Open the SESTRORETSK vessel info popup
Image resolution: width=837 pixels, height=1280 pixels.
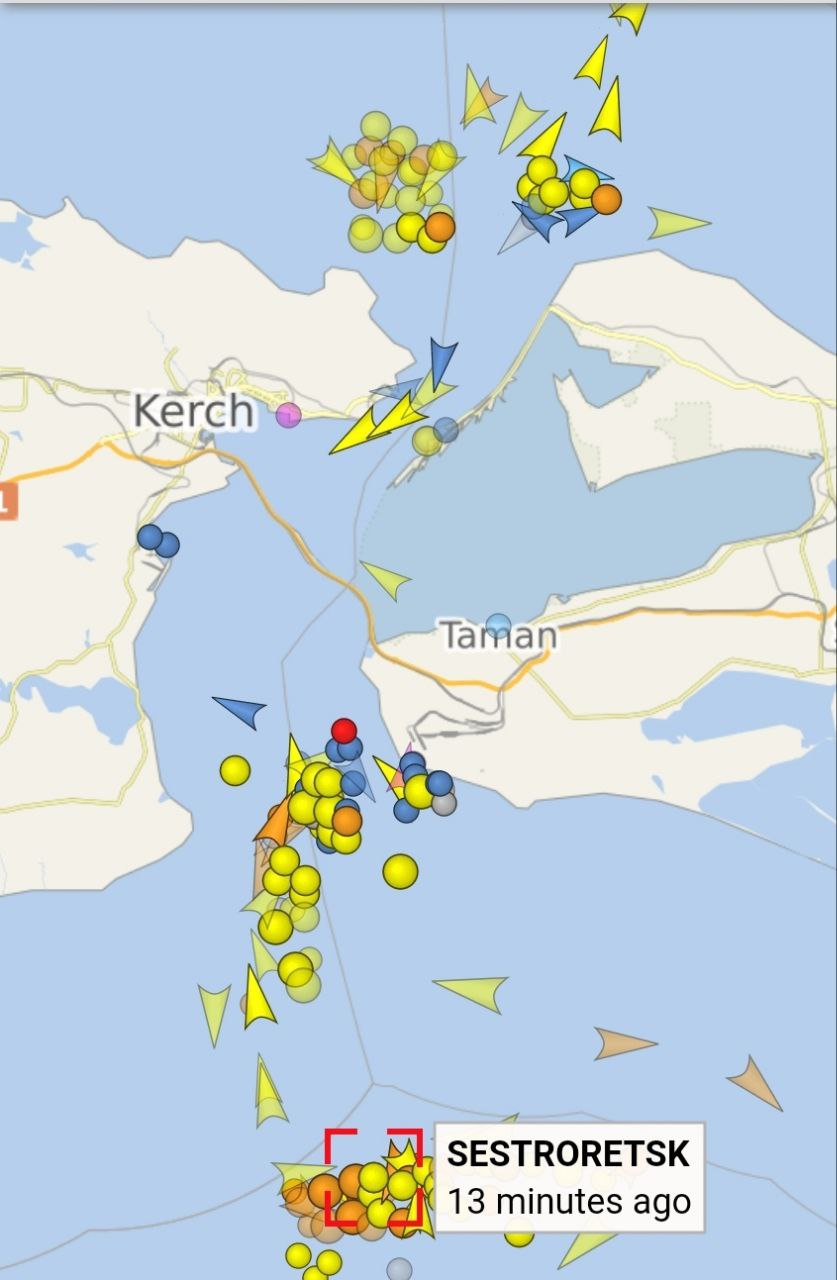569,1176
